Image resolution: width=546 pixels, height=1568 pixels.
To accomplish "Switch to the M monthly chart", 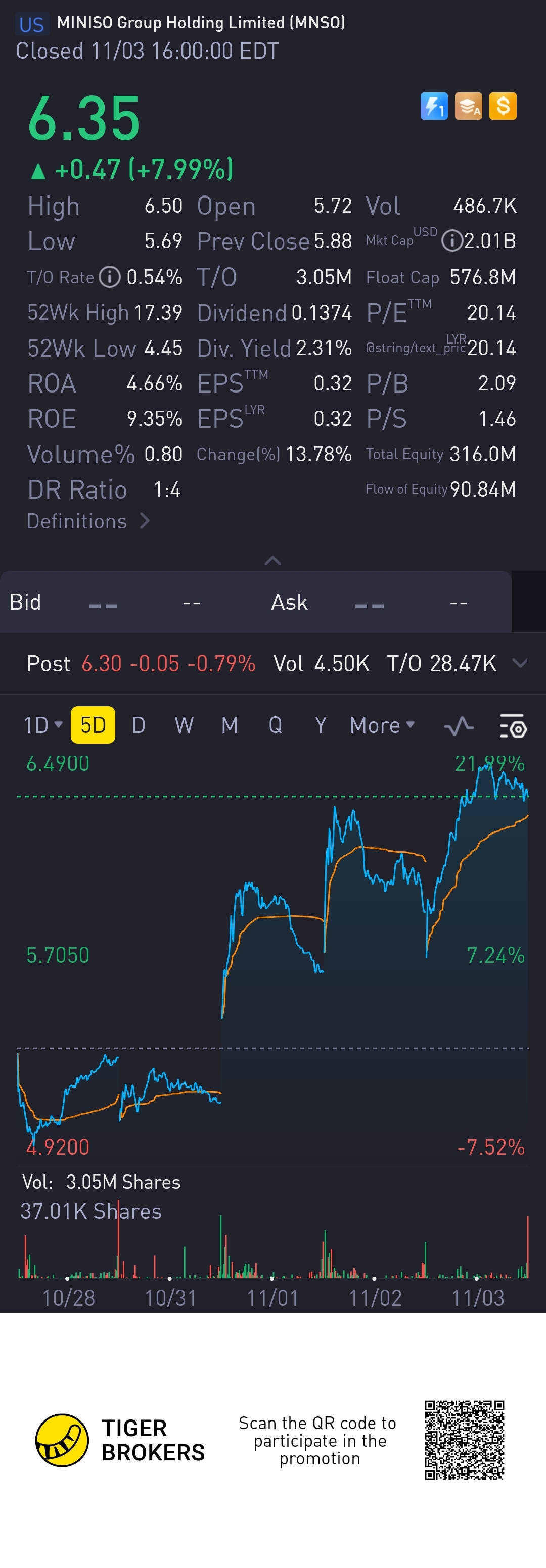I will (x=230, y=725).
